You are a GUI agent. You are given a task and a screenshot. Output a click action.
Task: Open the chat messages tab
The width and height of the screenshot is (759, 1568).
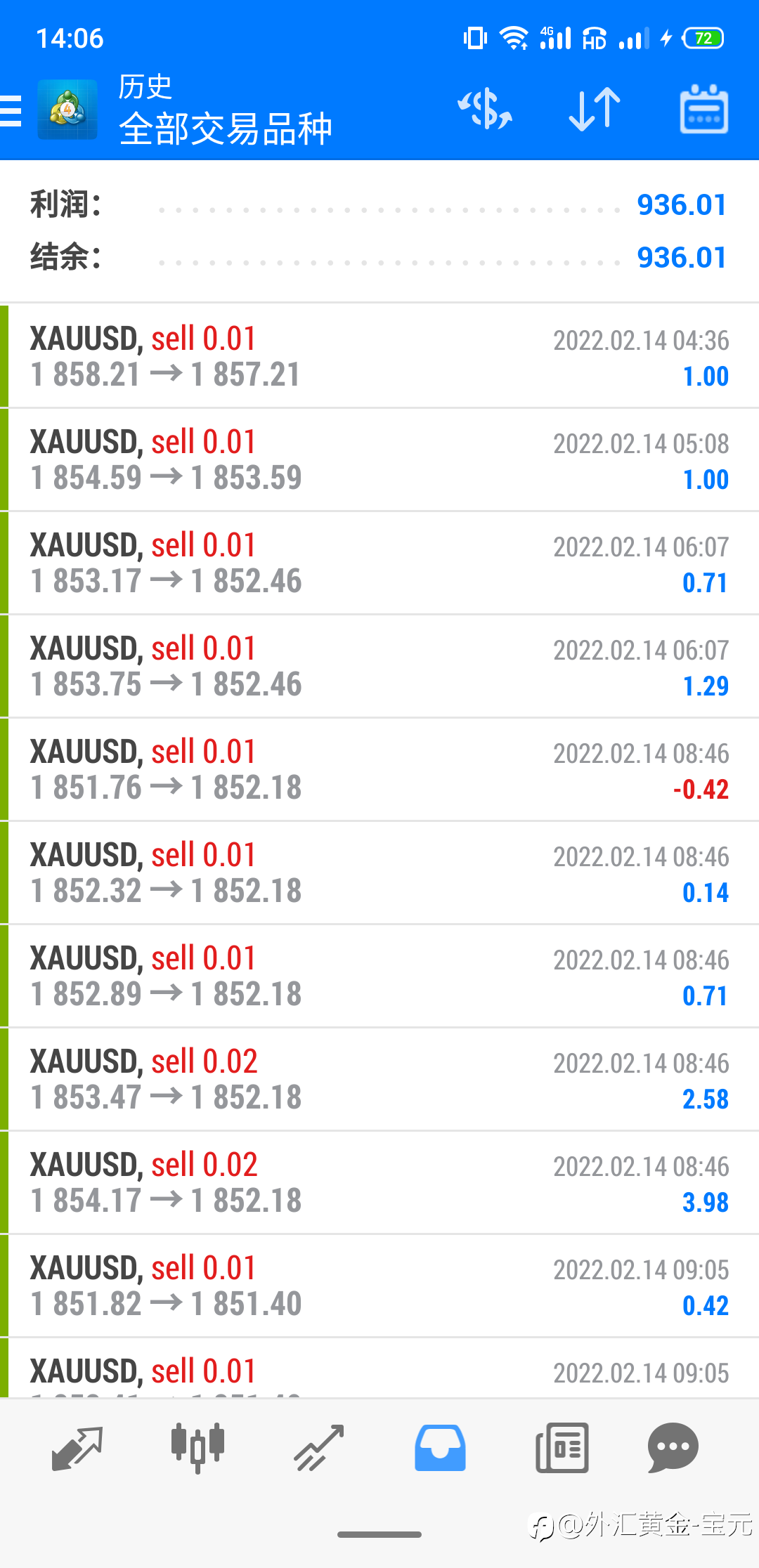click(673, 1449)
